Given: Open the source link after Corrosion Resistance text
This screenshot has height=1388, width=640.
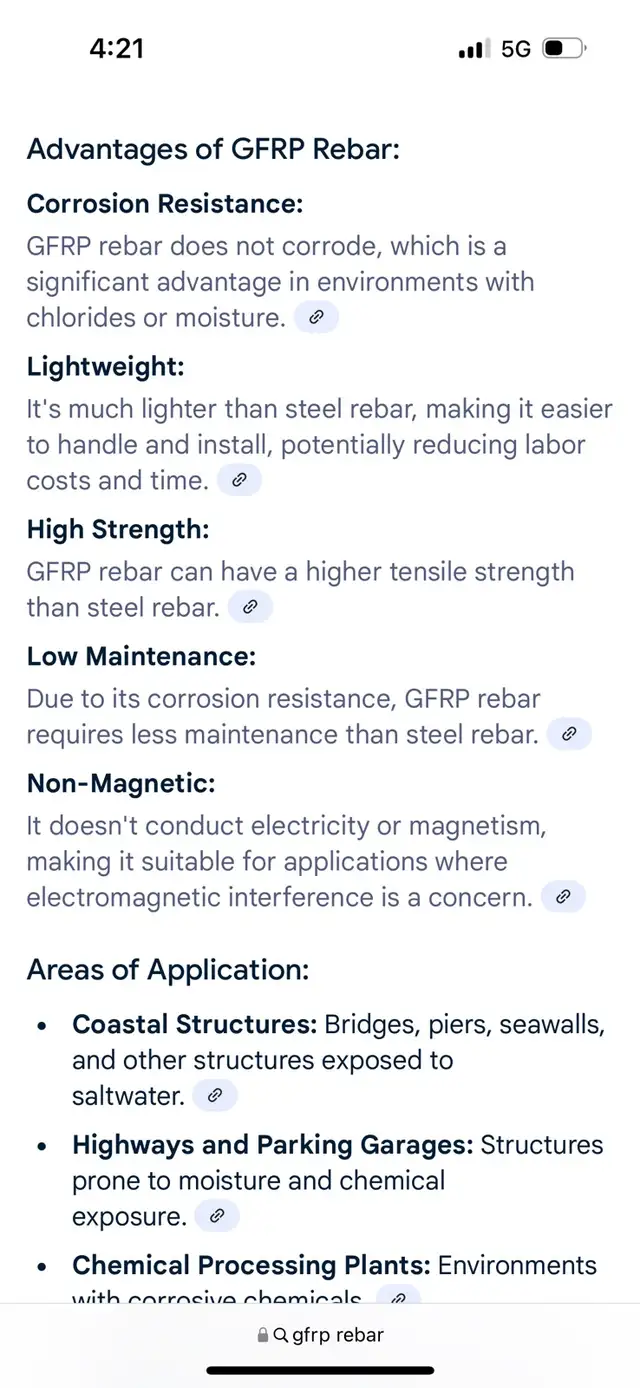Looking at the screenshot, I should click(316, 317).
